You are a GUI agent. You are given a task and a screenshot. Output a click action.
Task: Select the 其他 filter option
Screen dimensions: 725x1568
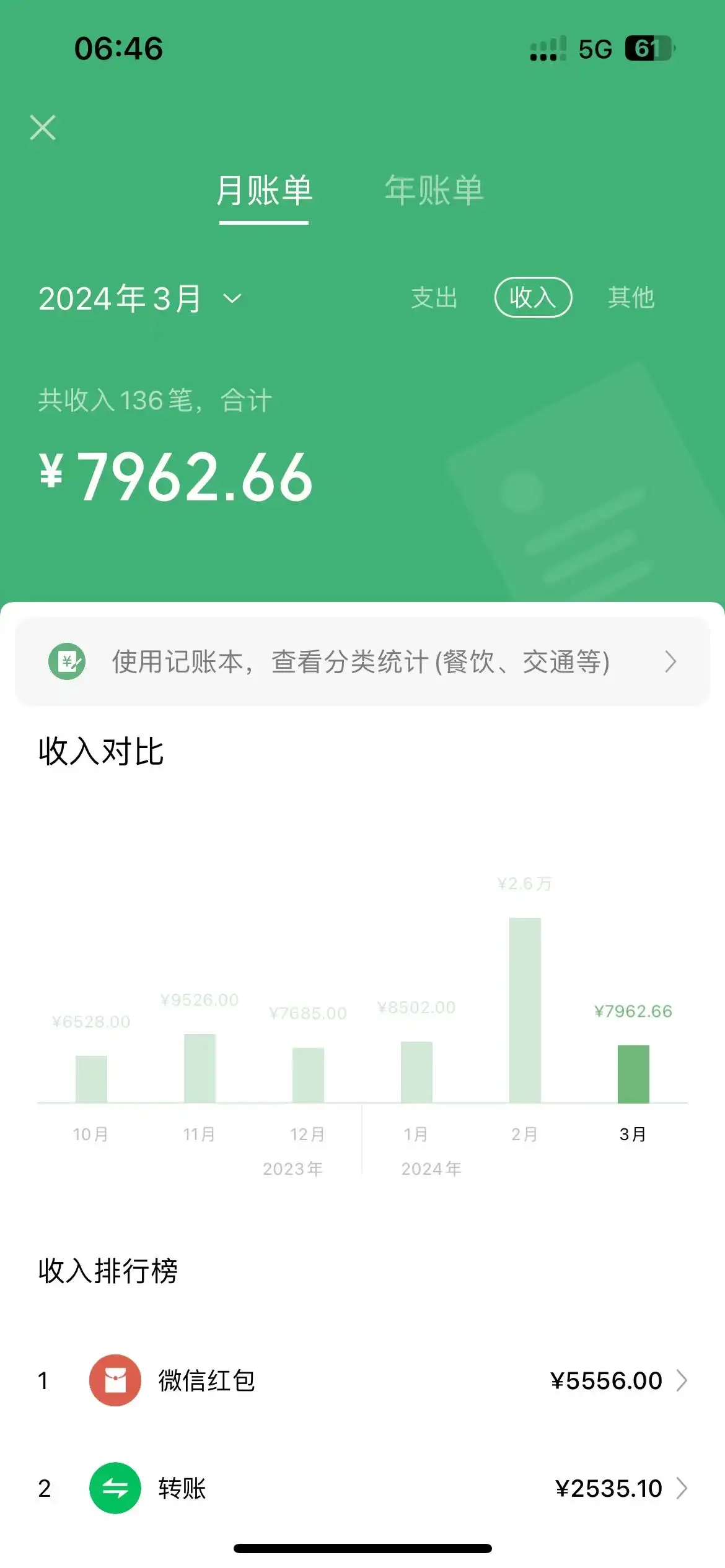[632, 298]
